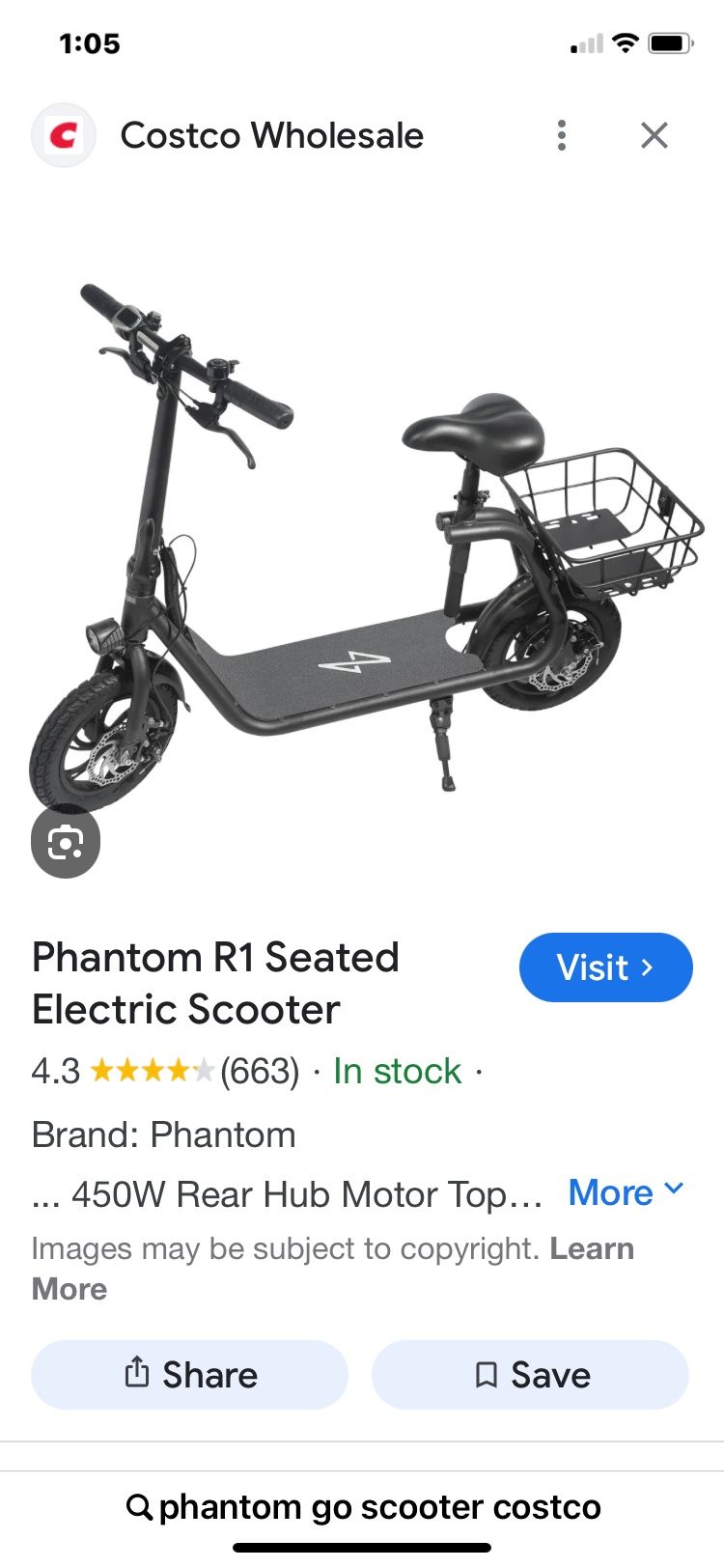Tap the Wi-Fi icon in the status bar

624,42
